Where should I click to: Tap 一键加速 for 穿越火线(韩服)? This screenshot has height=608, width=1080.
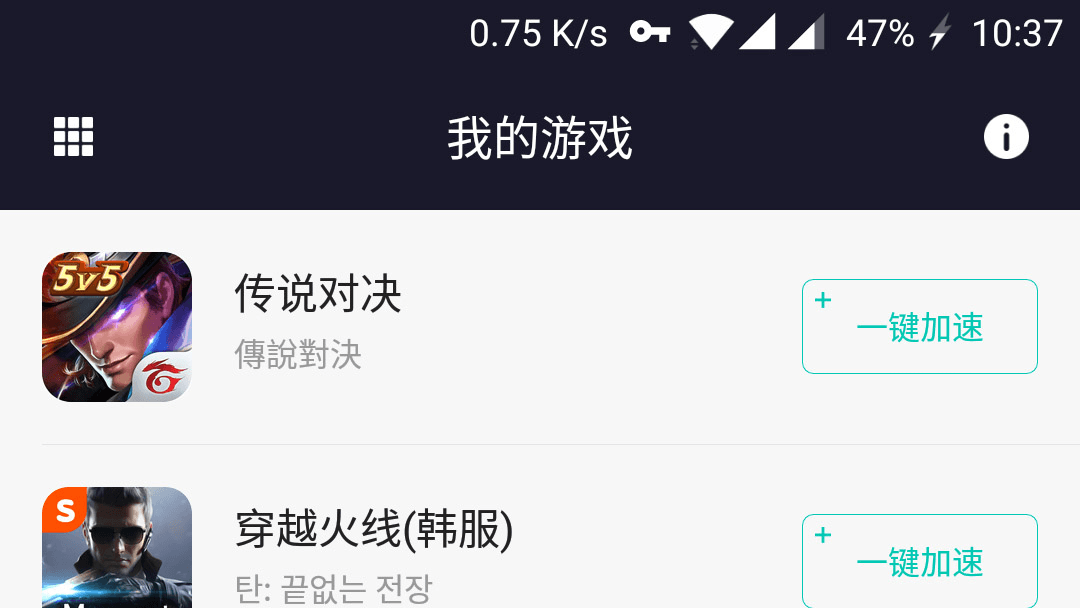[x=919, y=561]
